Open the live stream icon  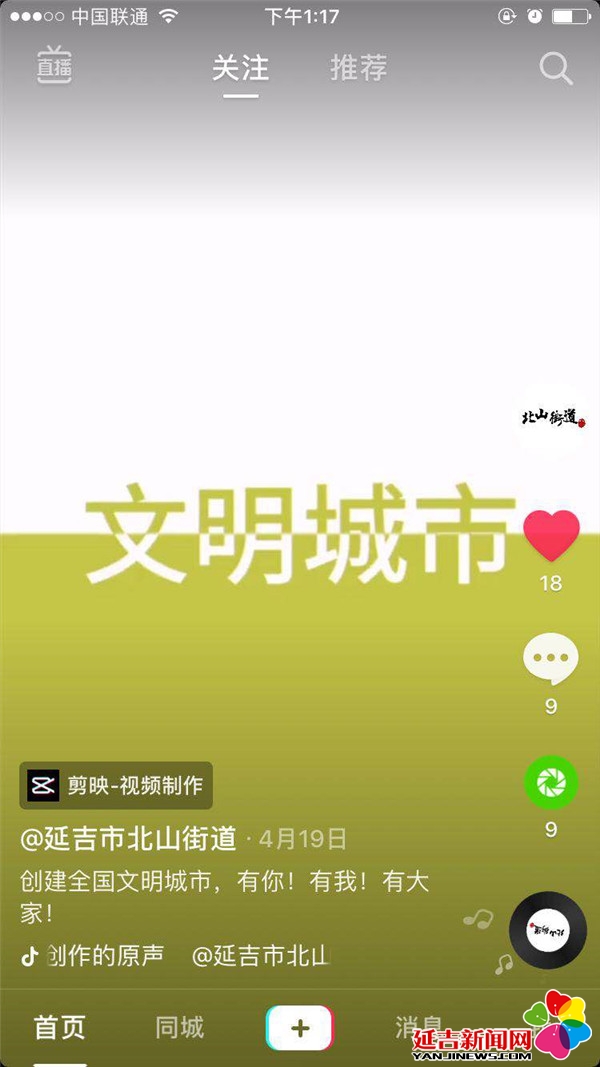click(55, 67)
